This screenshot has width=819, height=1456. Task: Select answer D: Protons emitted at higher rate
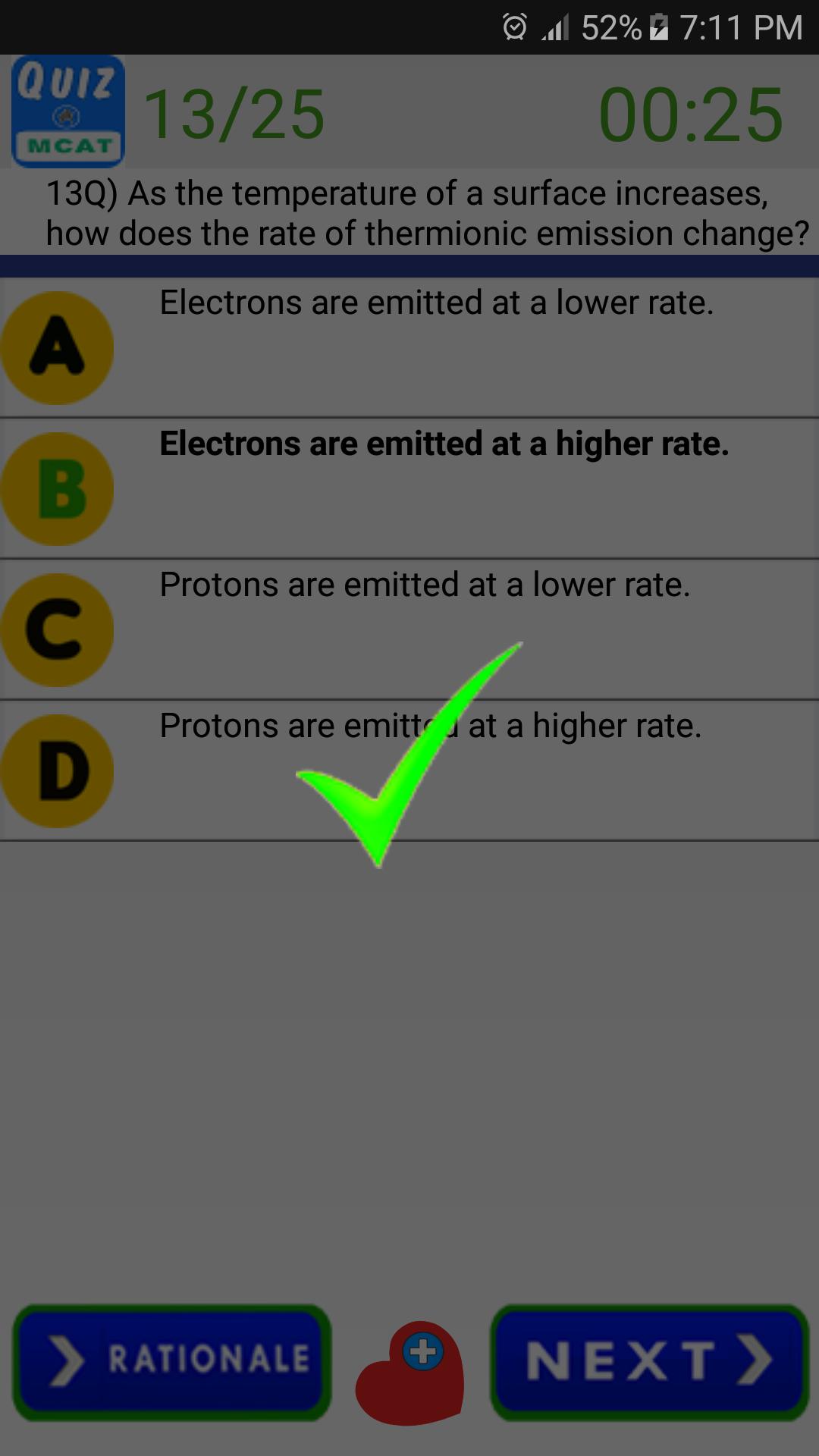tap(409, 770)
